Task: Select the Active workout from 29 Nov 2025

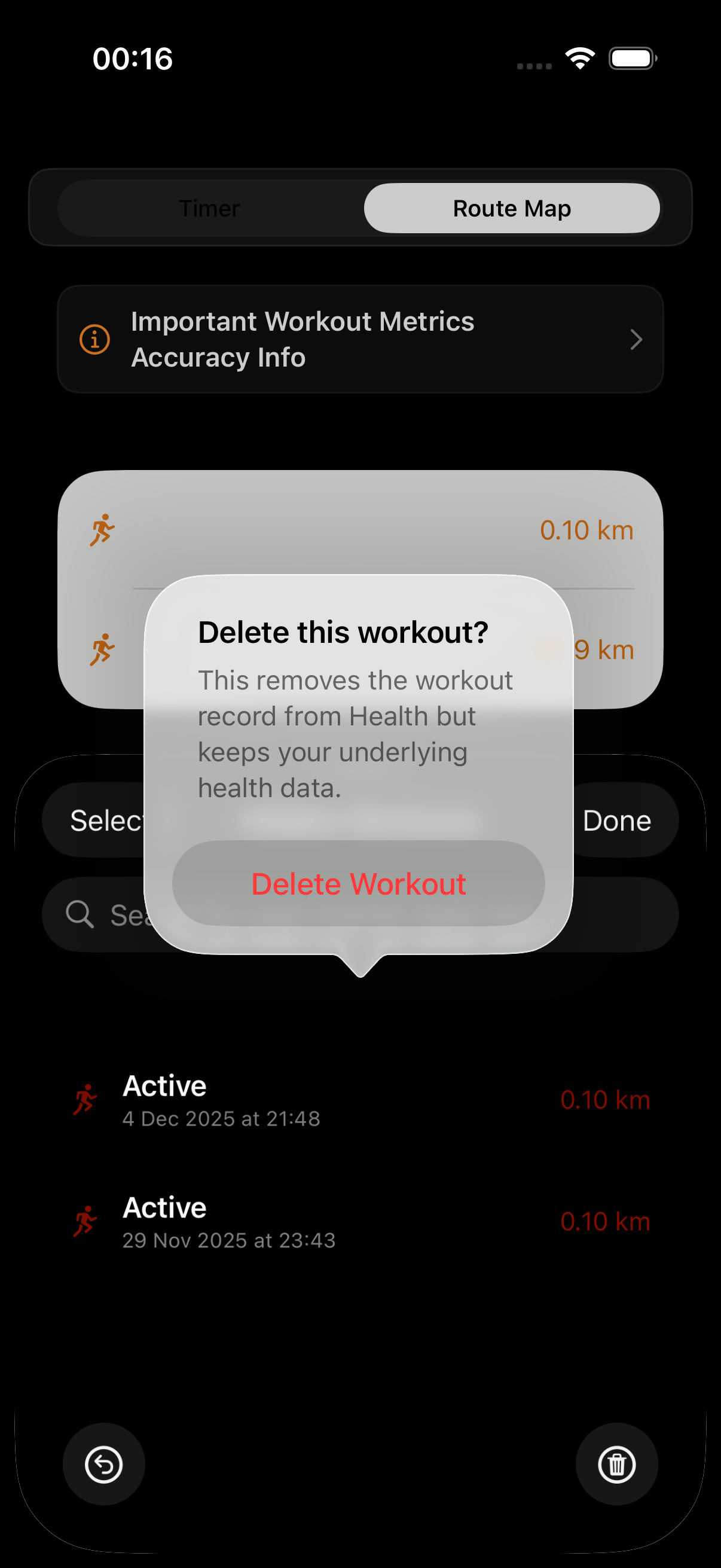Action: [360, 1222]
